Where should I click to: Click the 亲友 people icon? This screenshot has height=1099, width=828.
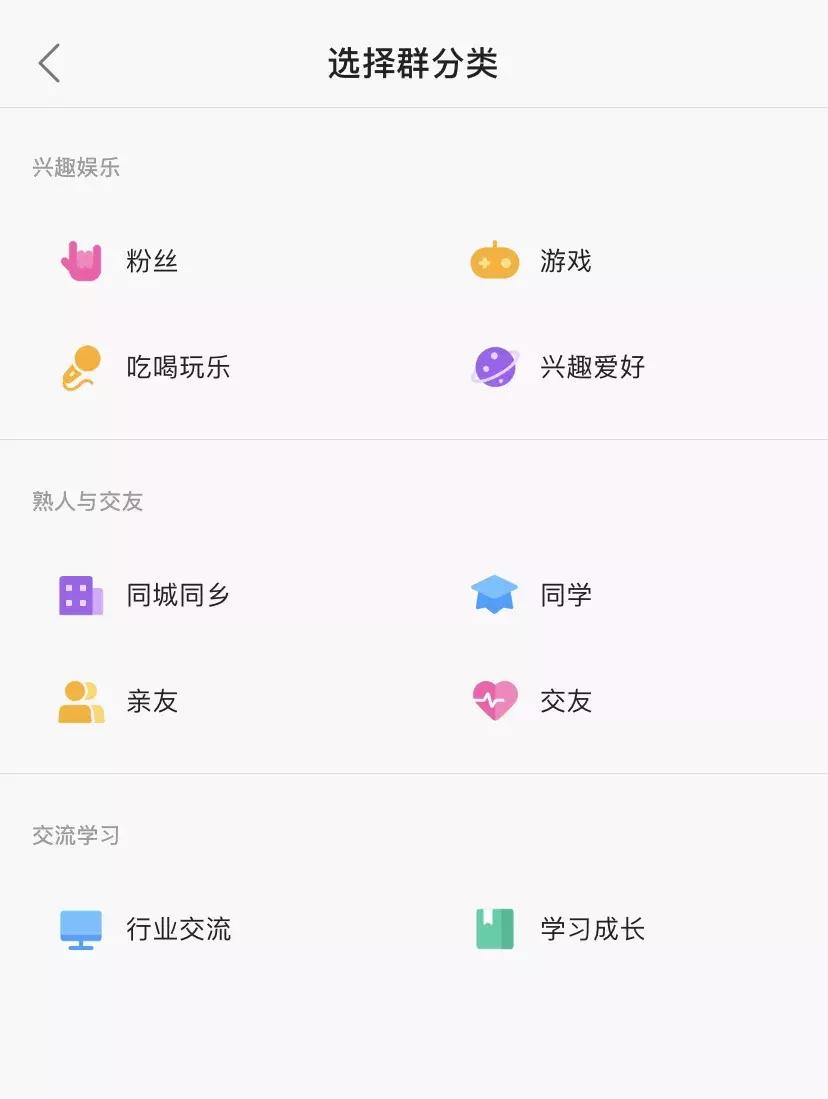(x=82, y=701)
